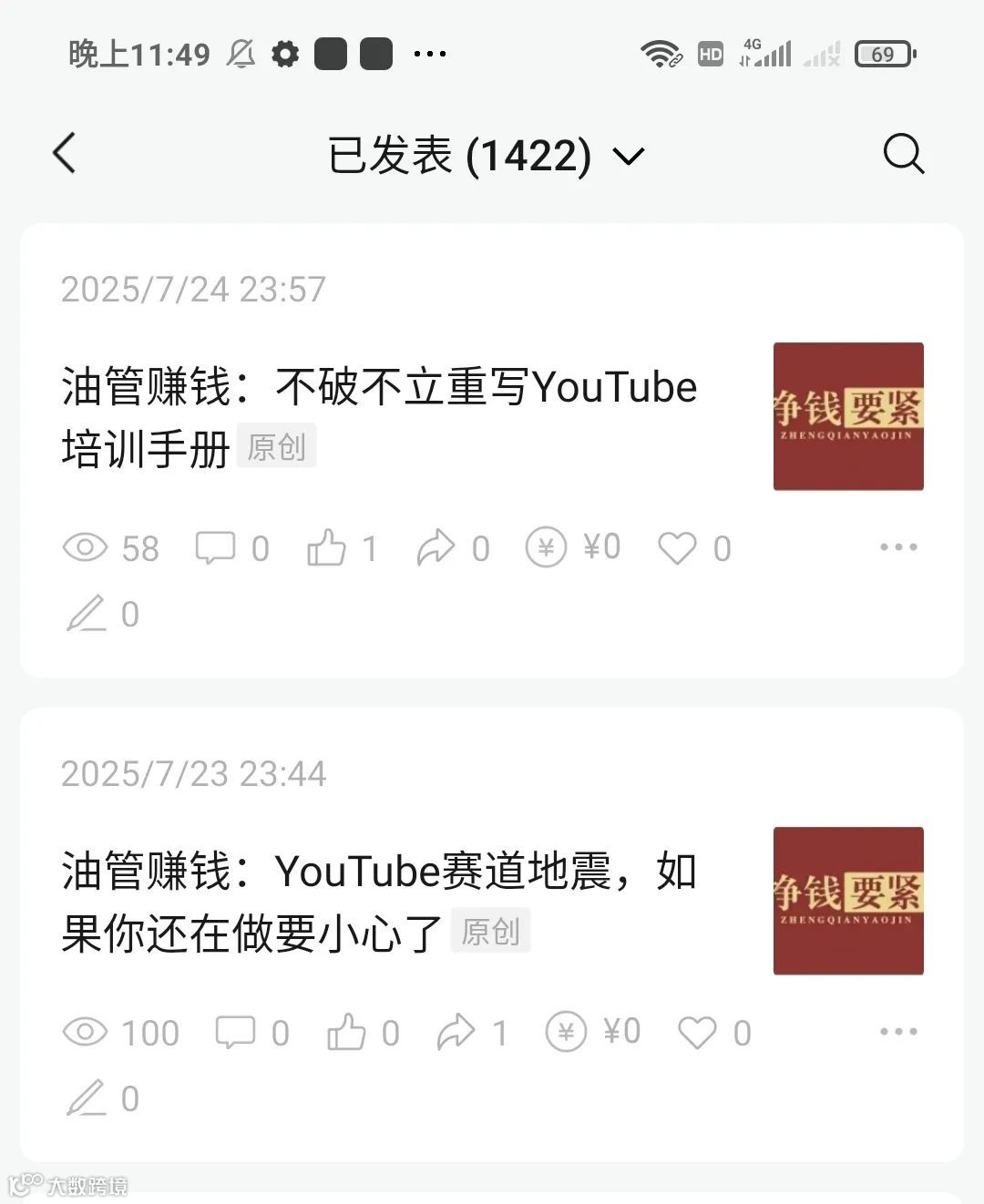Open the article about YouTube赛道地震

point(379,902)
